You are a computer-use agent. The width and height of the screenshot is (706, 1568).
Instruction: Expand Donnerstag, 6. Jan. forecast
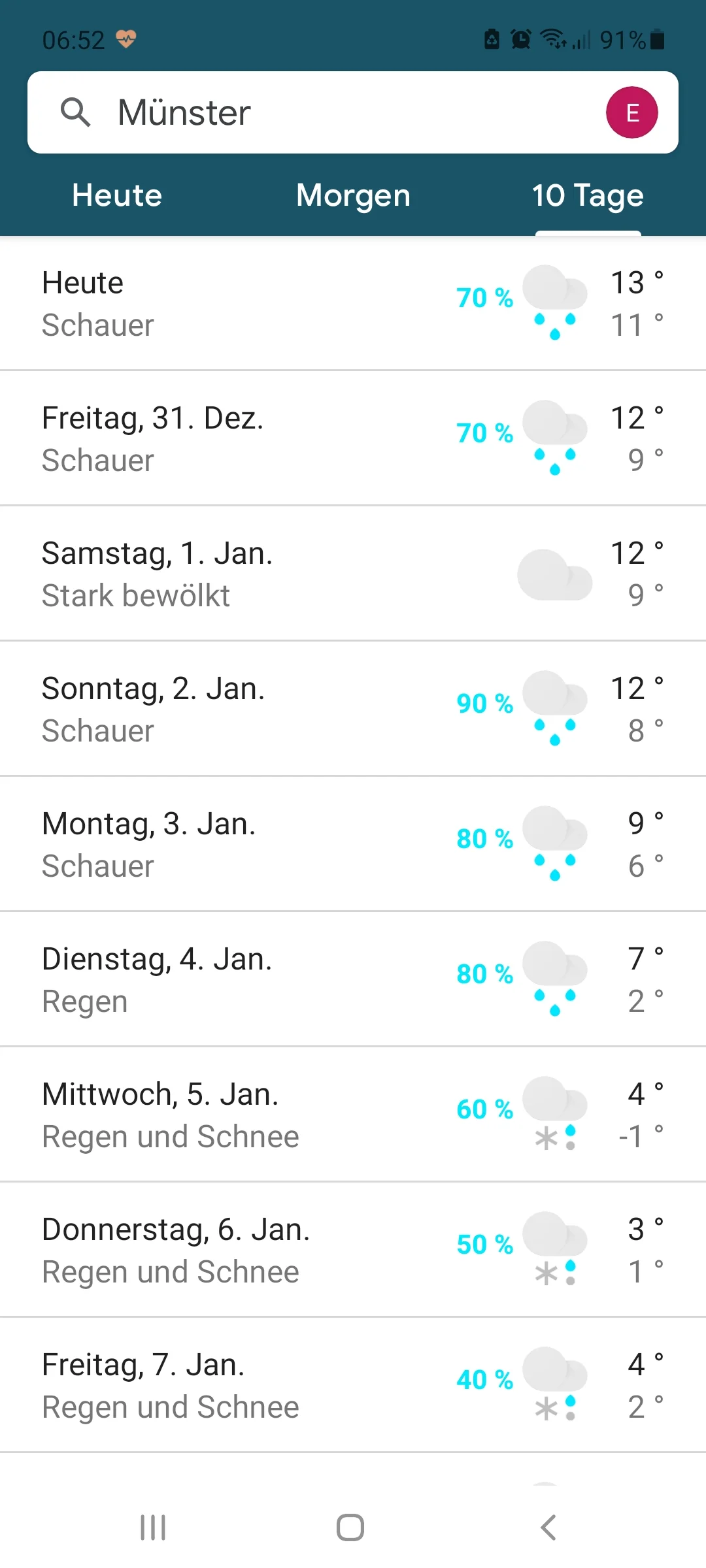353,1250
